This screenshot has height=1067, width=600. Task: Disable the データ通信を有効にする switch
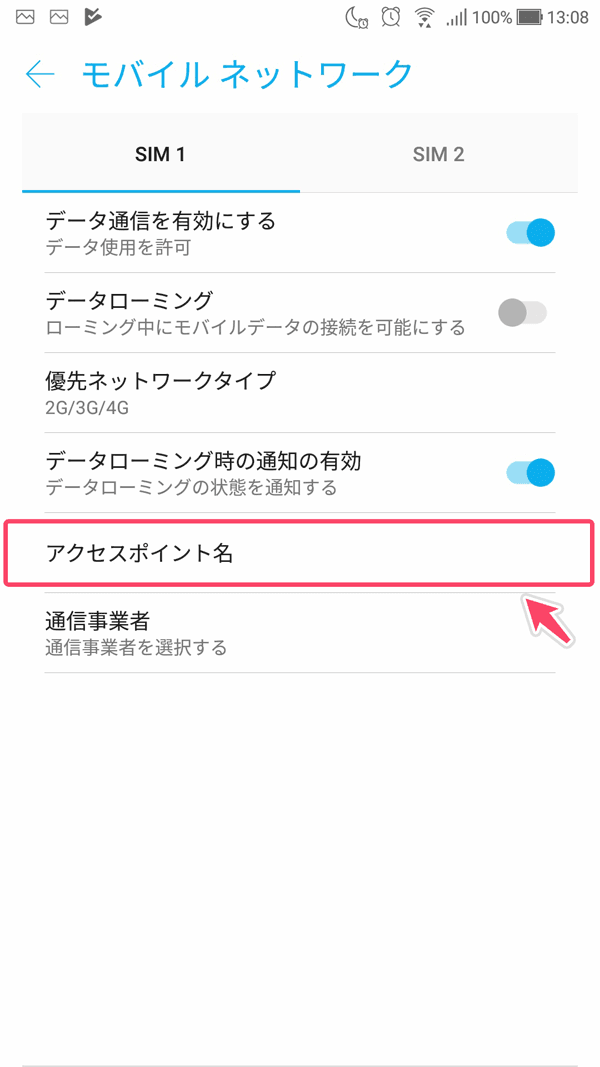click(531, 232)
